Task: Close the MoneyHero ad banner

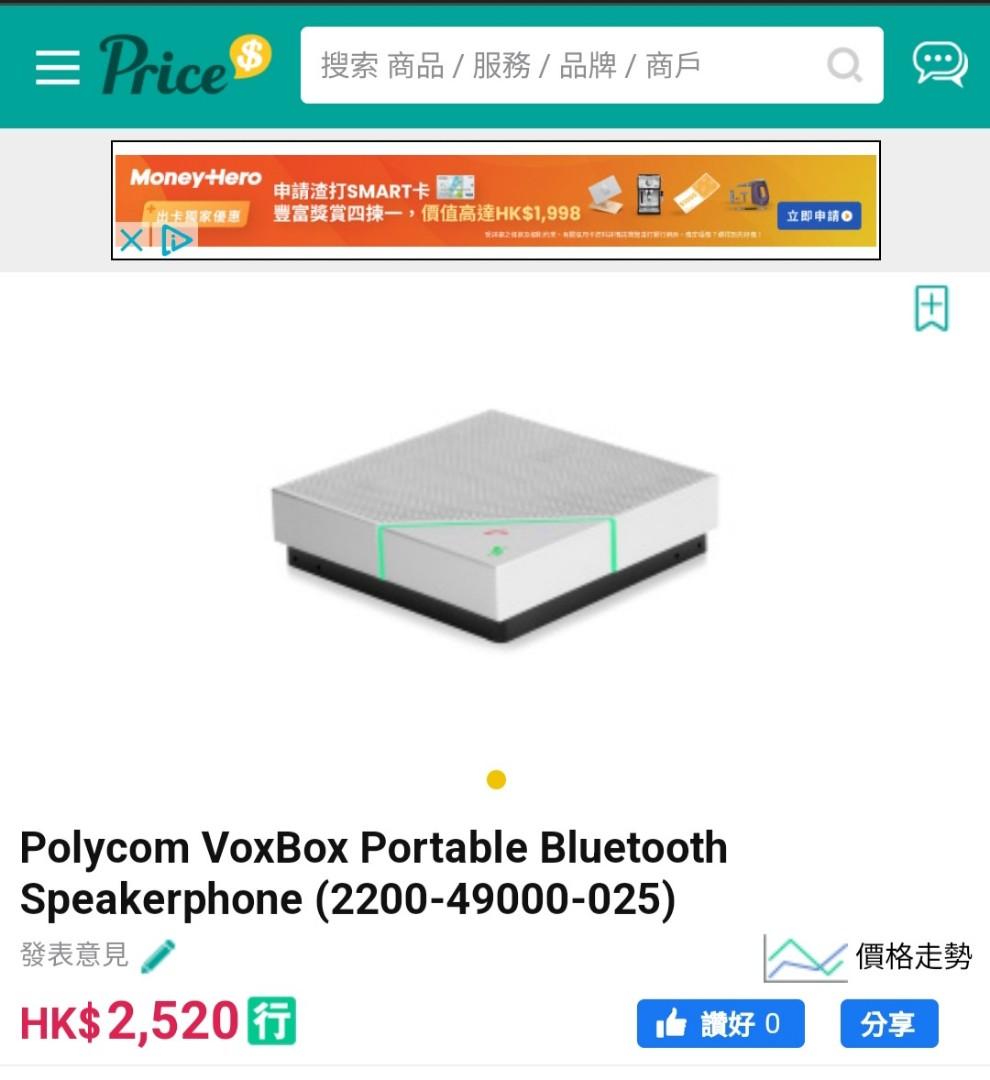Action: tap(131, 240)
